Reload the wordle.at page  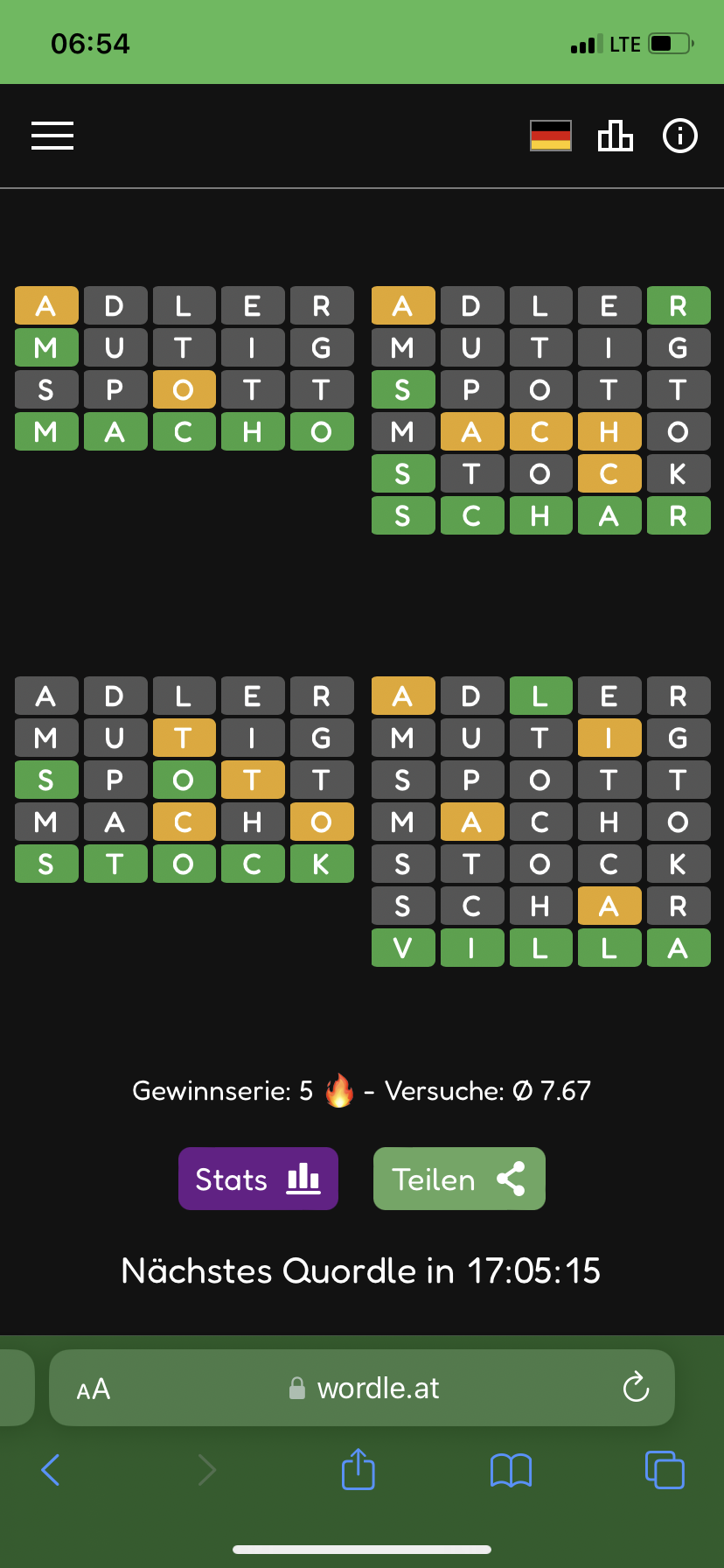pyautogui.click(x=636, y=1387)
